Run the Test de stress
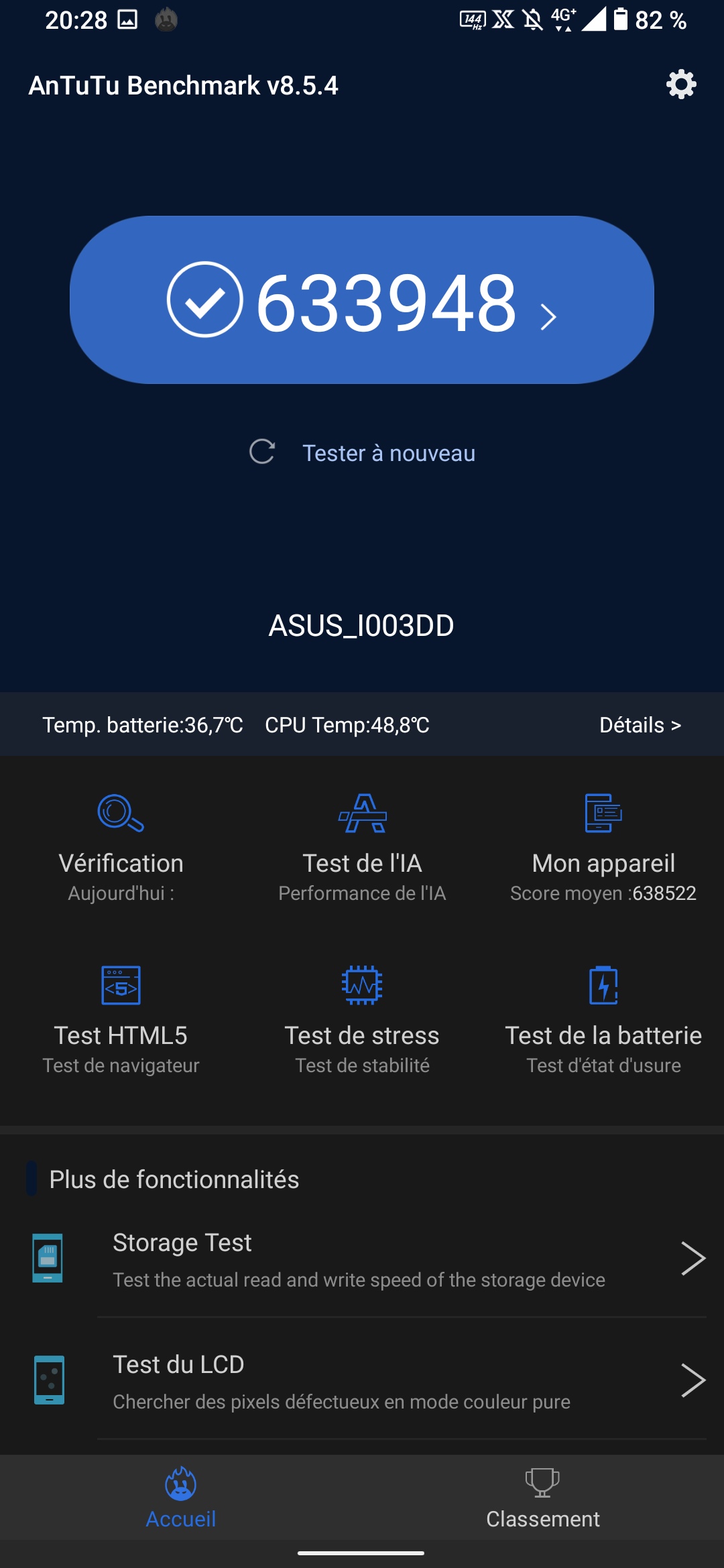 coord(362,1019)
